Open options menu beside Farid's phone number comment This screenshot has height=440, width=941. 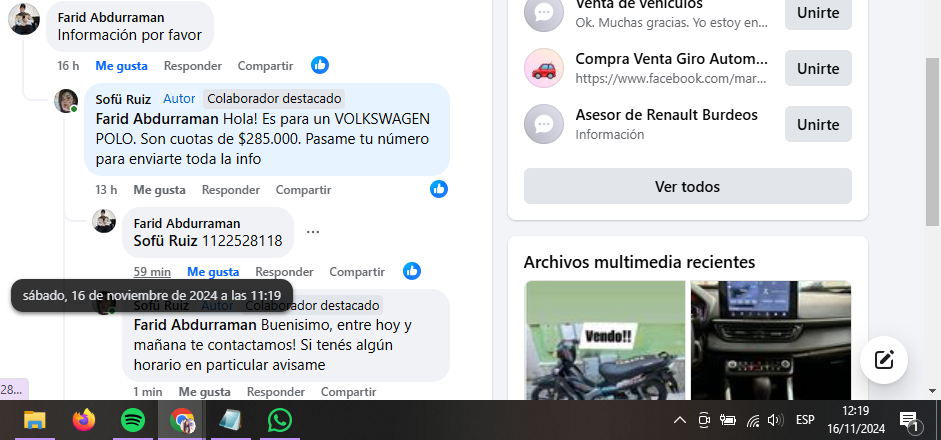[313, 232]
